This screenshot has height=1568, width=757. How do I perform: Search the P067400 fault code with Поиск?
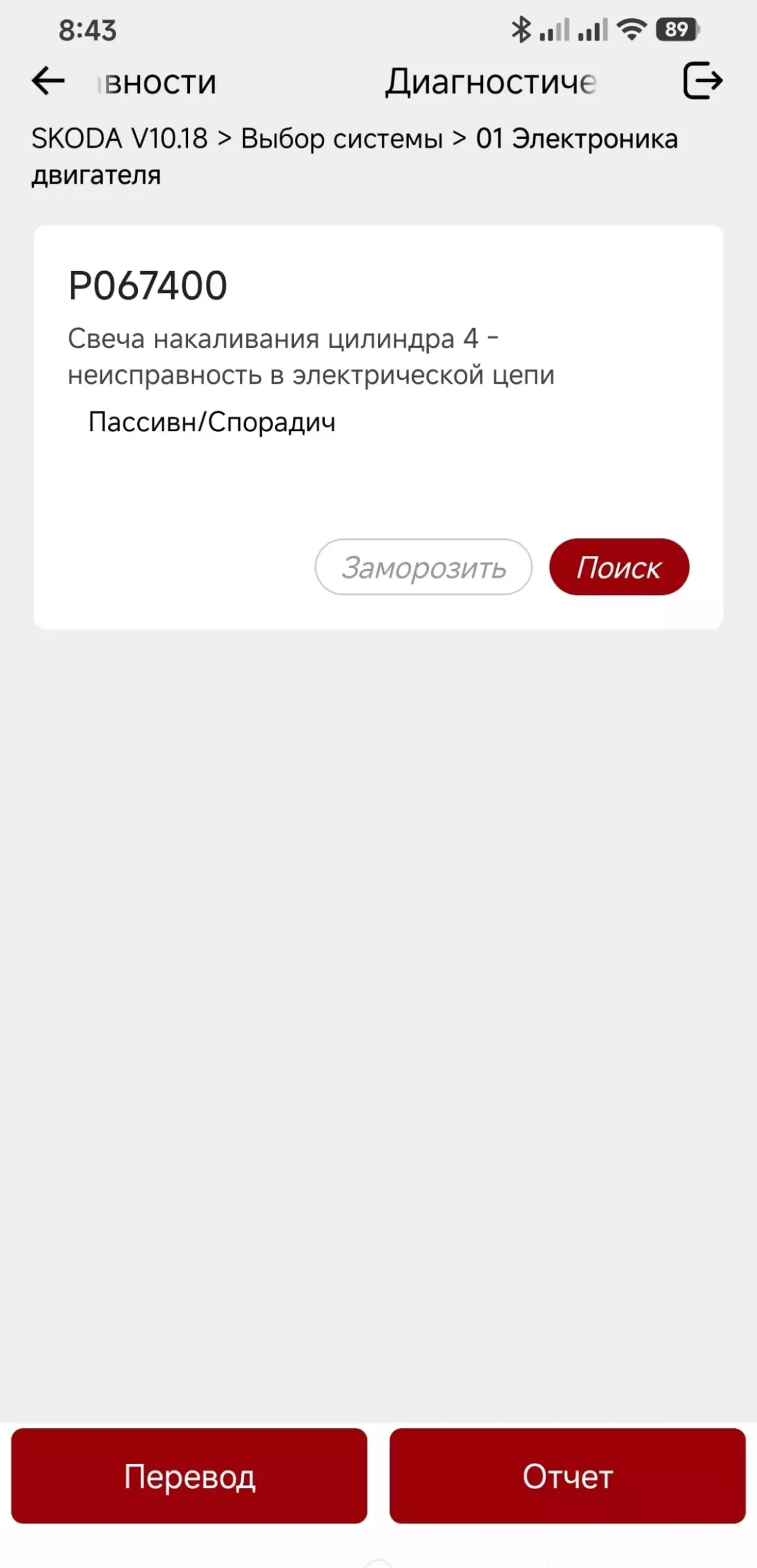click(619, 567)
